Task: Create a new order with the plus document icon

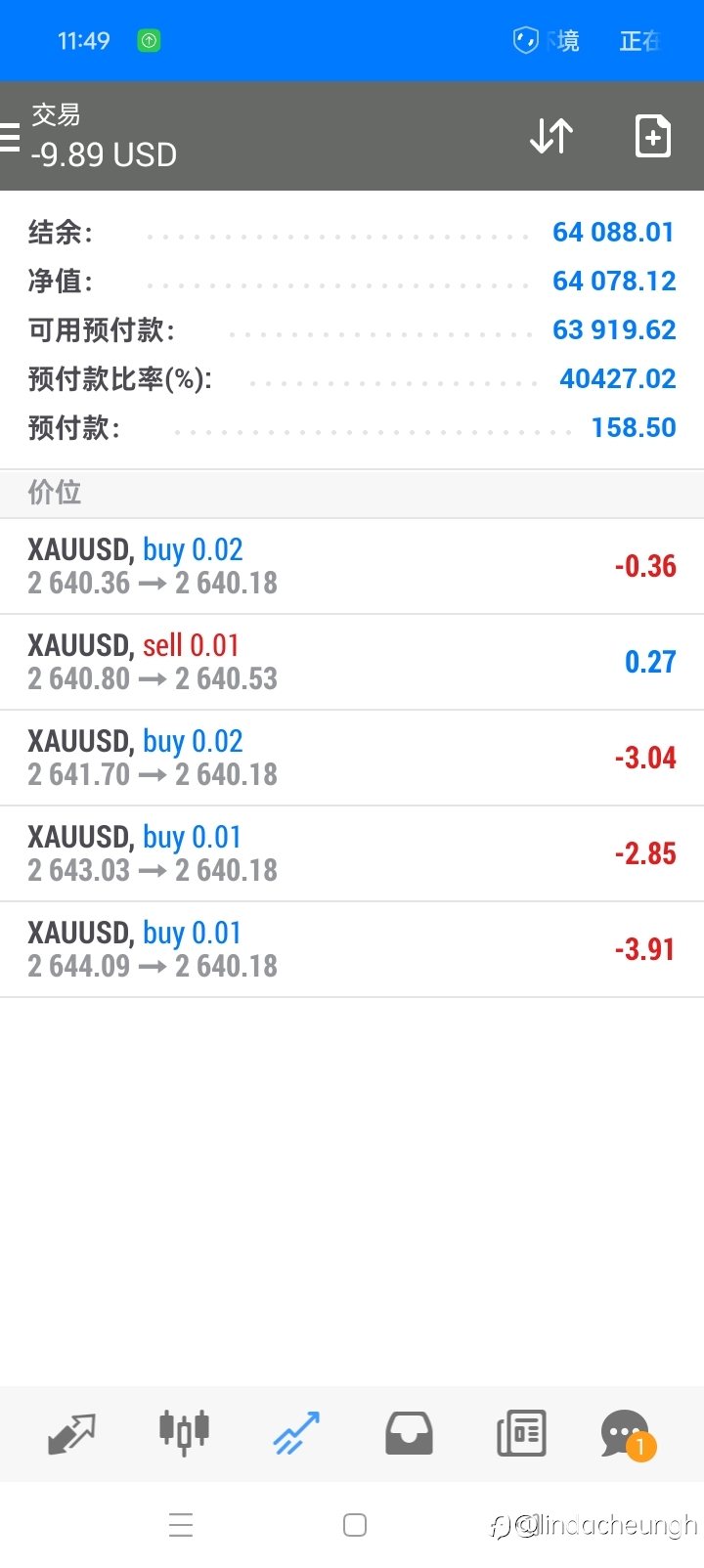Action: (652, 136)
